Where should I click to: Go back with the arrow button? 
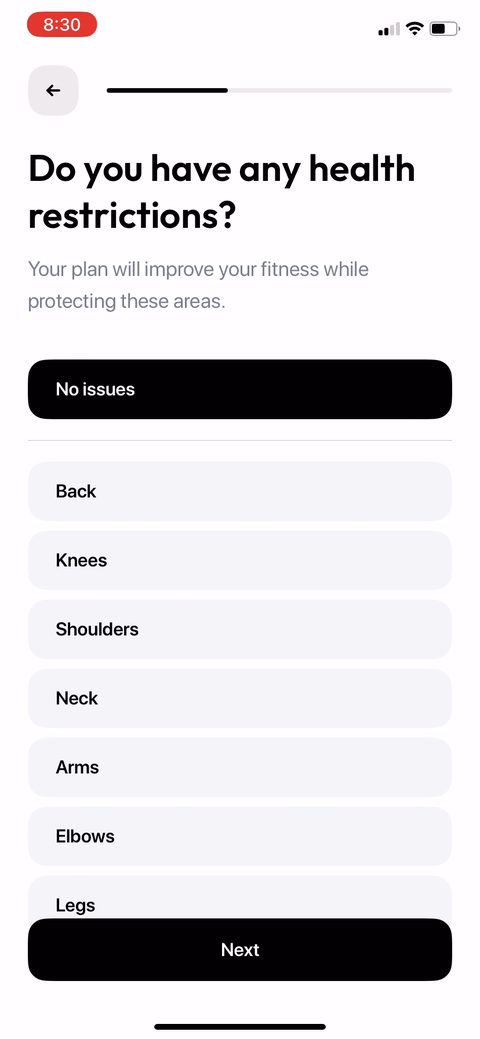click(53, 91)
